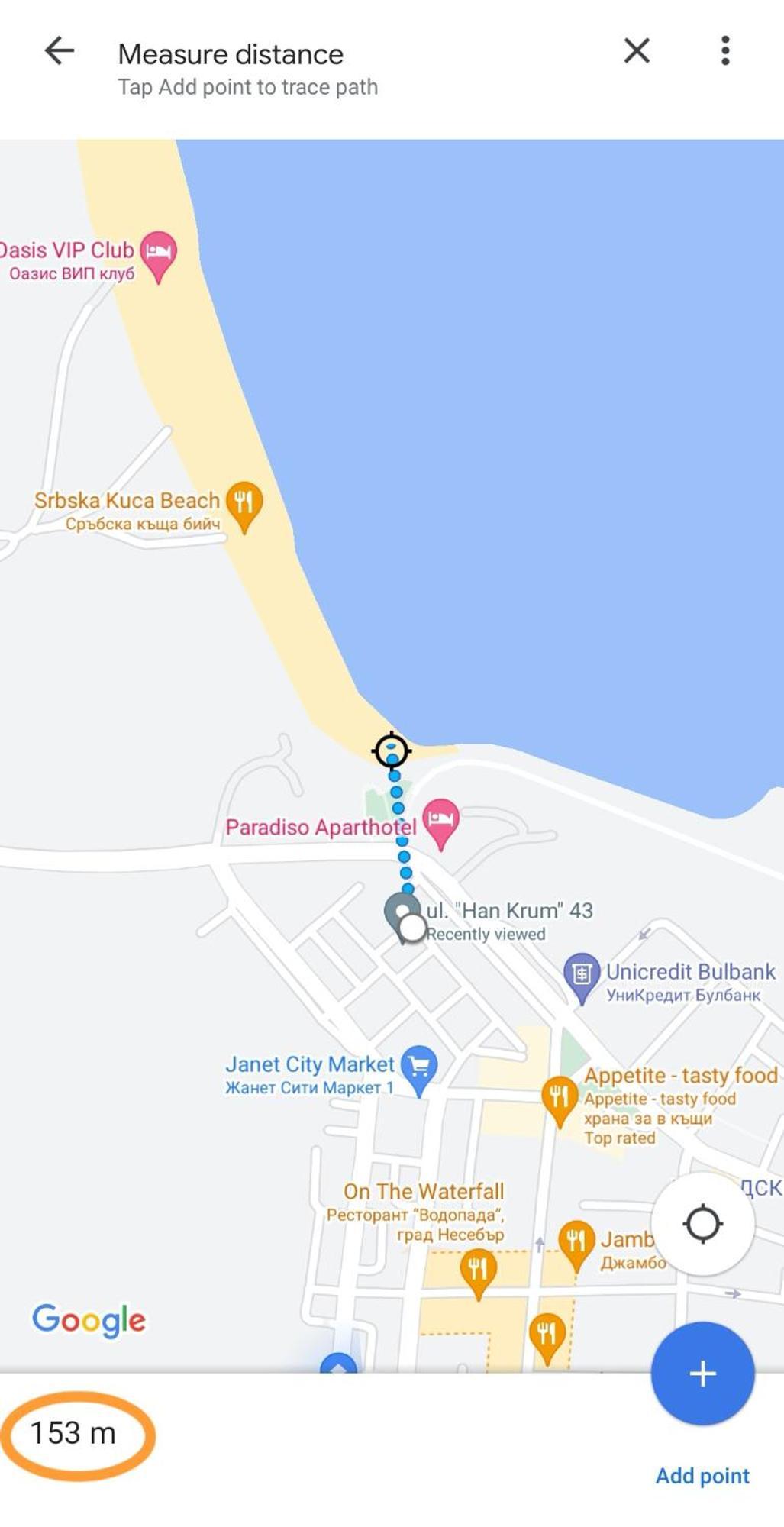Open the Oasis VIP Club hotel pin

pos(159,253)
